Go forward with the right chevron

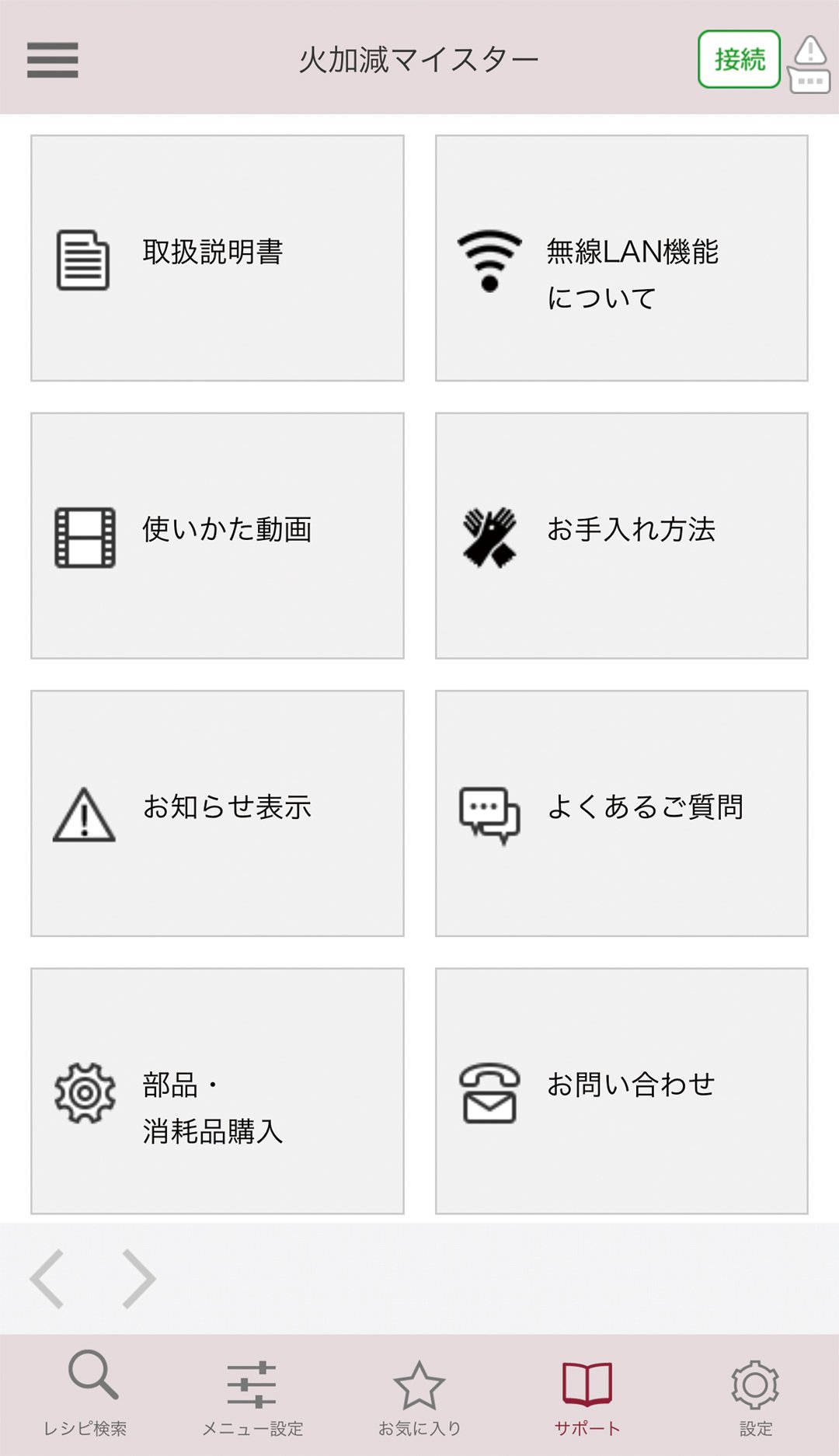pos(139,1279)
